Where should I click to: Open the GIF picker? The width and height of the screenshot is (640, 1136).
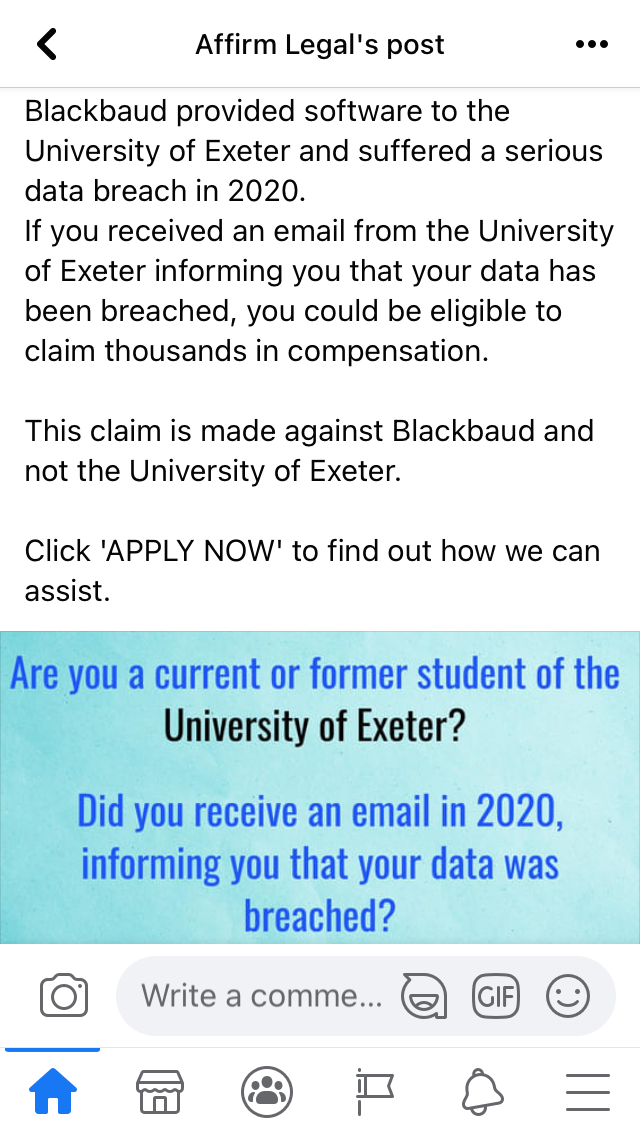click(x=496, y=996)
